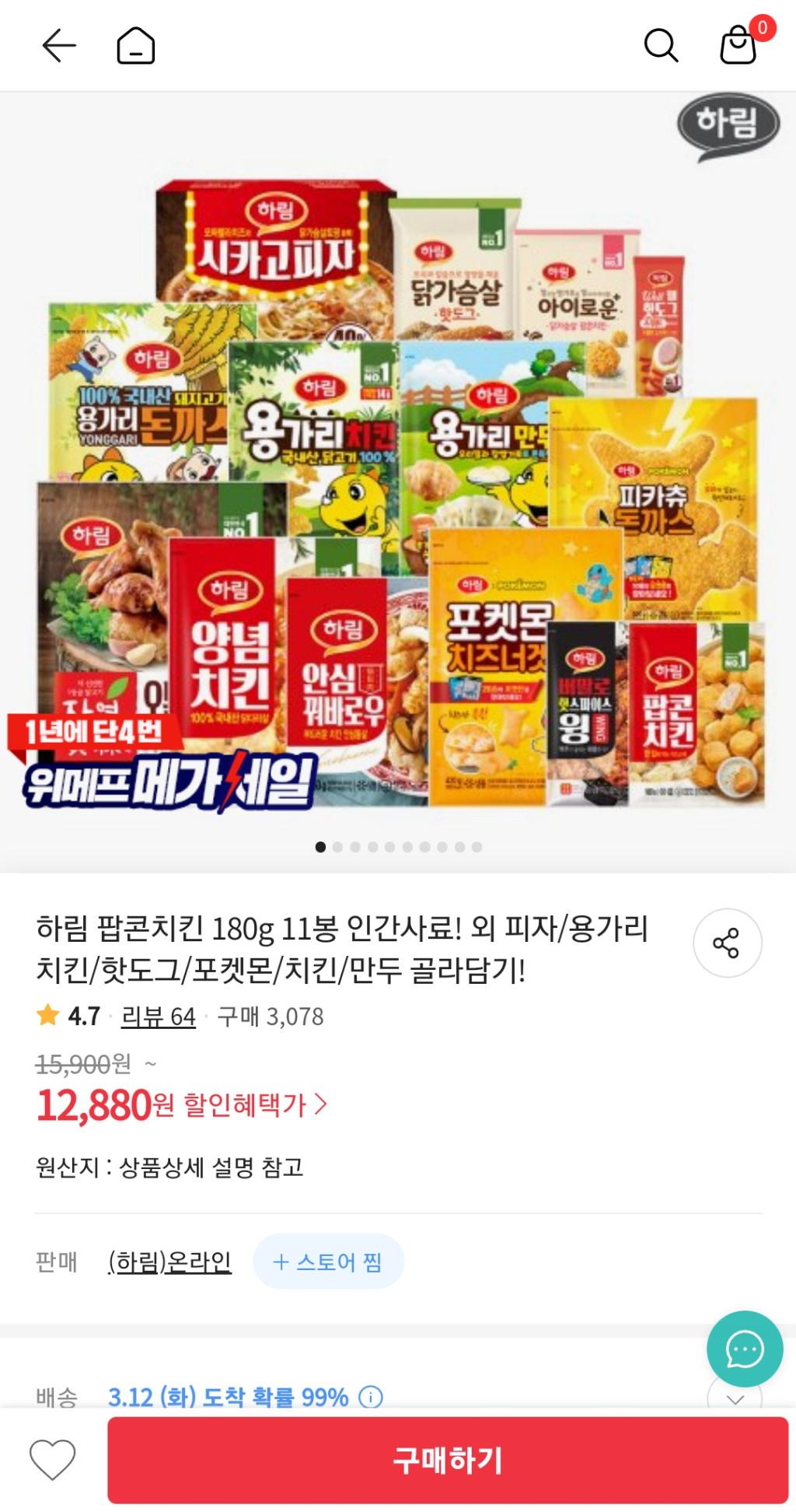Open the shopping bag cart
The height and width of the screenshot is (1512, 796).
[x=738, y=46]
